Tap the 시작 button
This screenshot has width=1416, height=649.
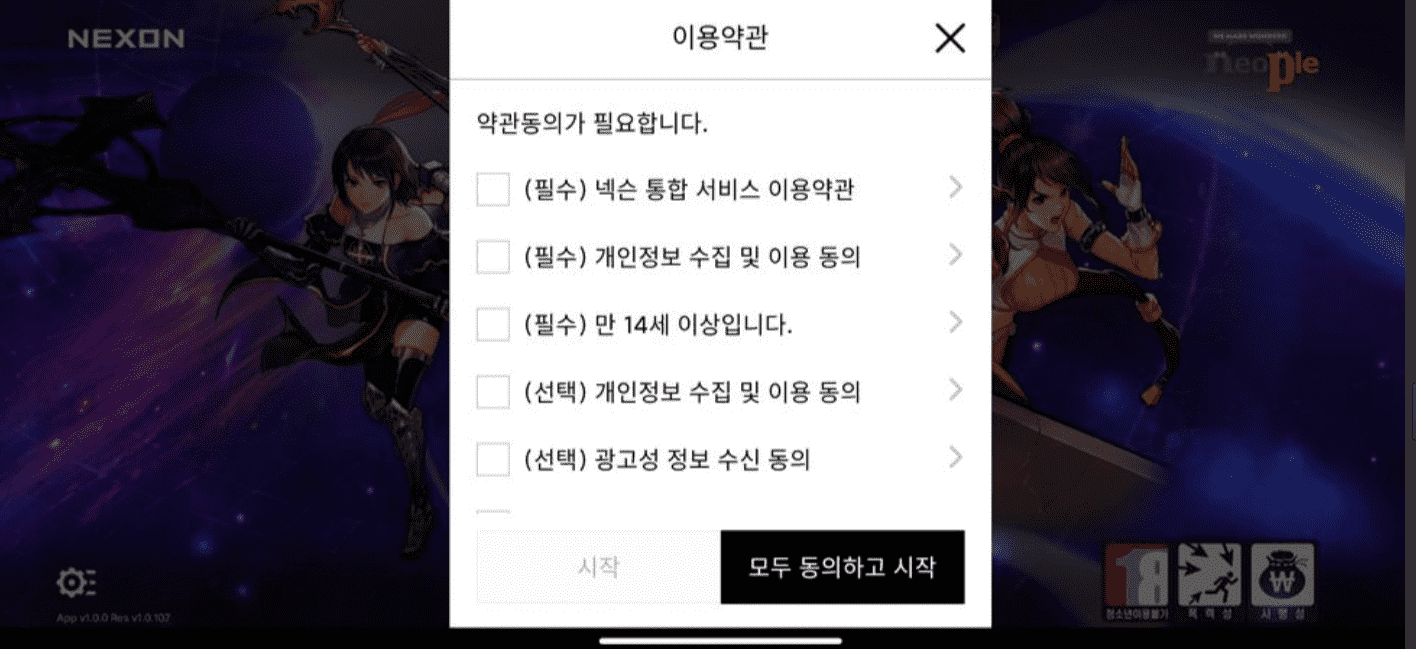(598, 567)
